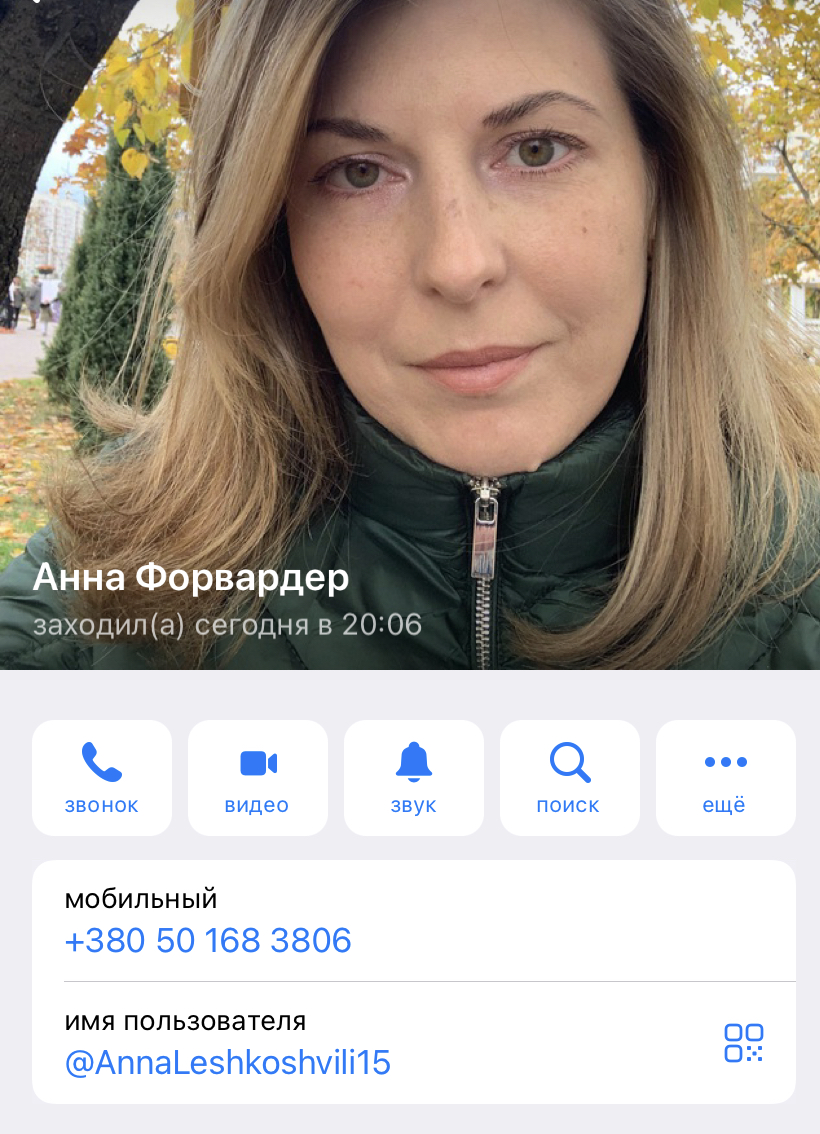Tap the phone number +380 50 168 3806
Image resolution: width=820 pixels, height=1134 pixels.
pyautogui.click(x=208, y=940)
